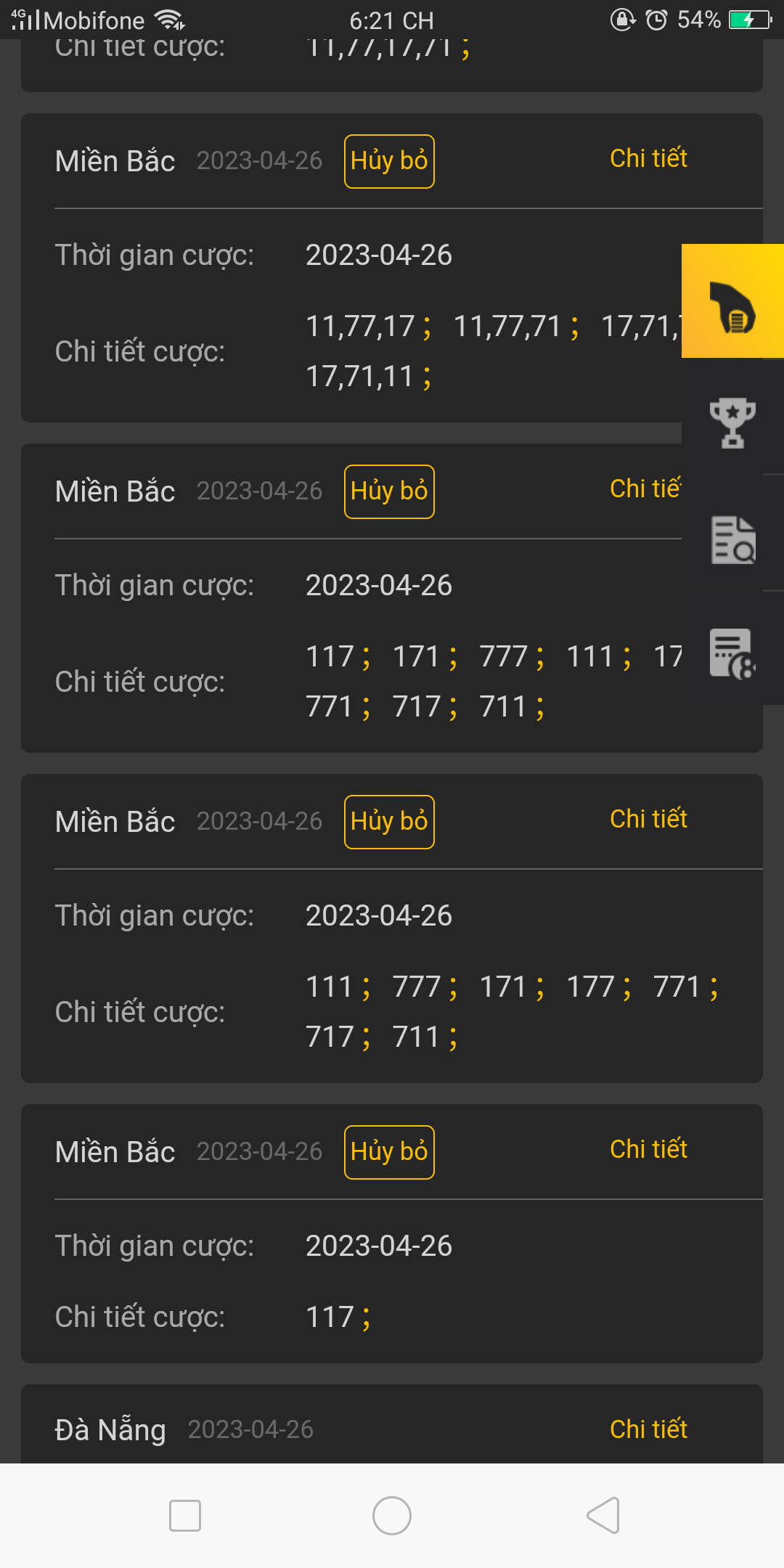Open the trophy results icon
The width and height of the screenshot is (784, 1568).
[x=732, y=423]
